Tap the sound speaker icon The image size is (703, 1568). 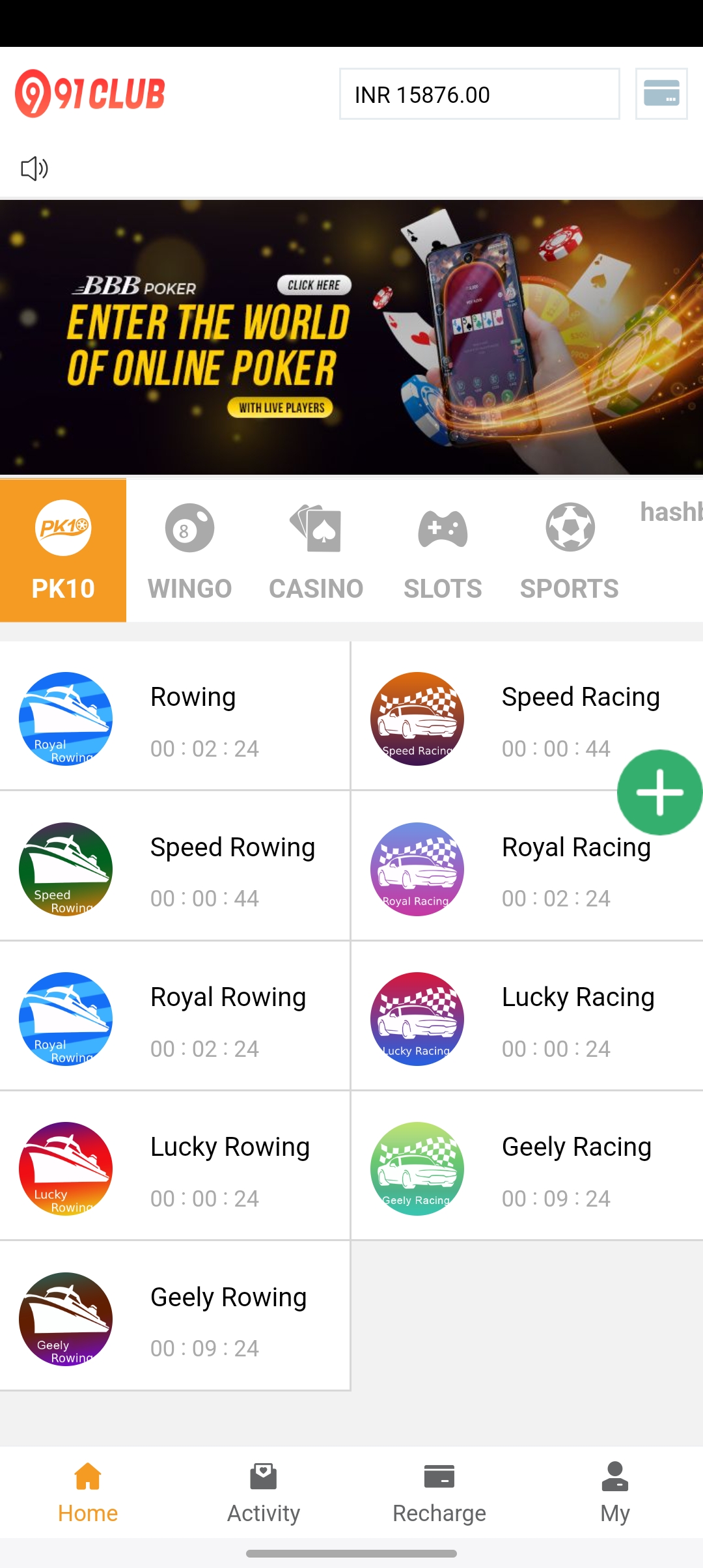point(34,169)
